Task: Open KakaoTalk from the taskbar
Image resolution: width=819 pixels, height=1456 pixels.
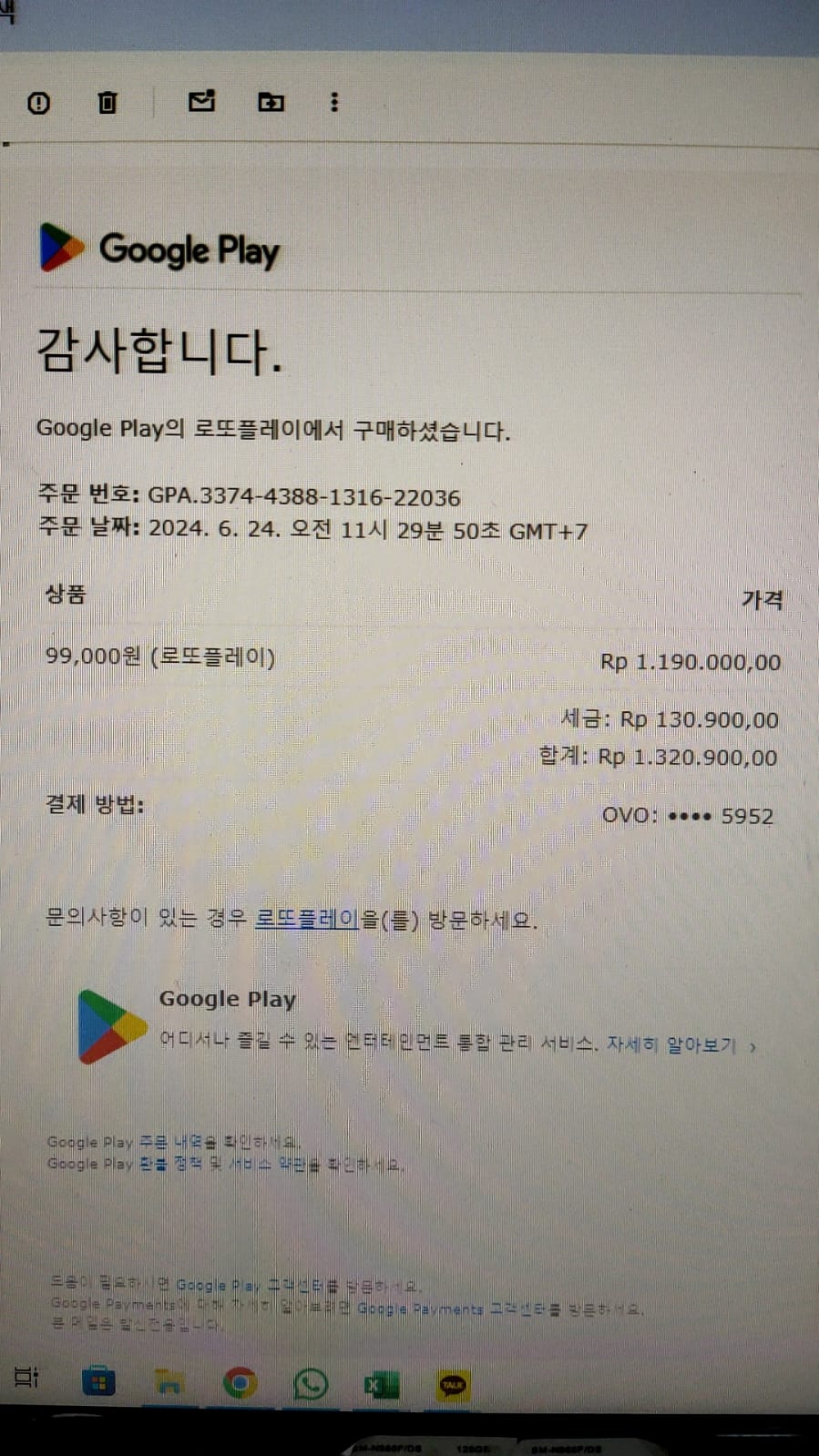Action: click(x=453, y=1385)
